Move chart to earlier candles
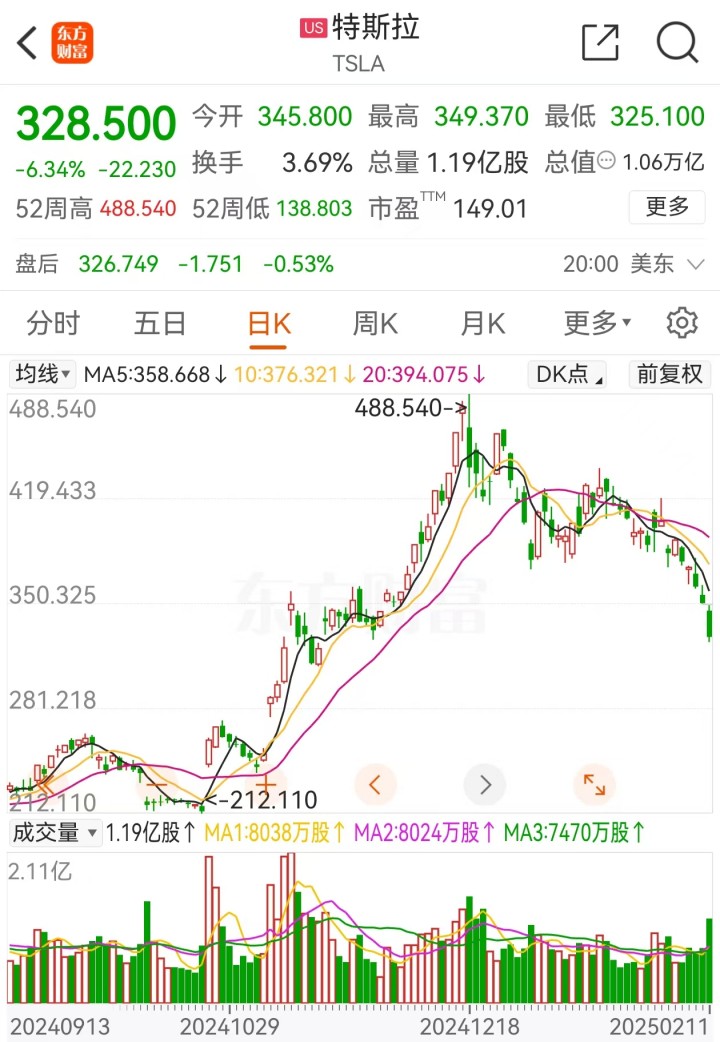720x1042 pixels. click(x=375, y=785)
